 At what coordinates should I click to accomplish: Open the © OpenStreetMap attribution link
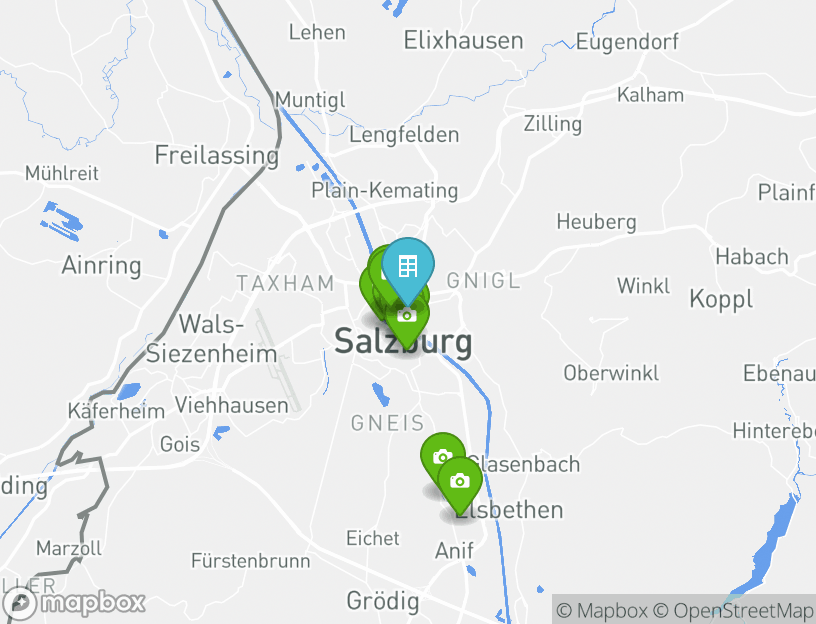coord(732,610)
